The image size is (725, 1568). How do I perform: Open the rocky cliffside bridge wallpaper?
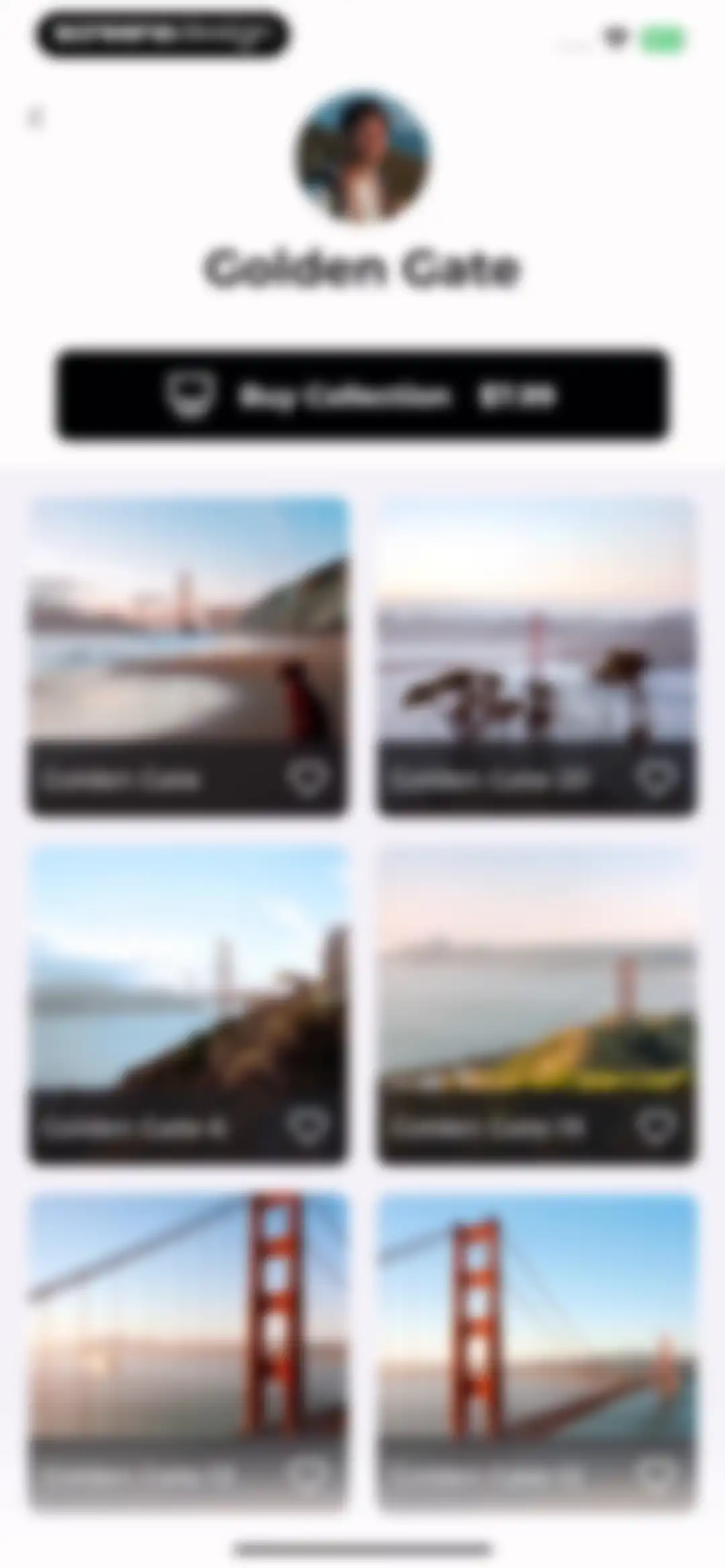coord(189,1003)
